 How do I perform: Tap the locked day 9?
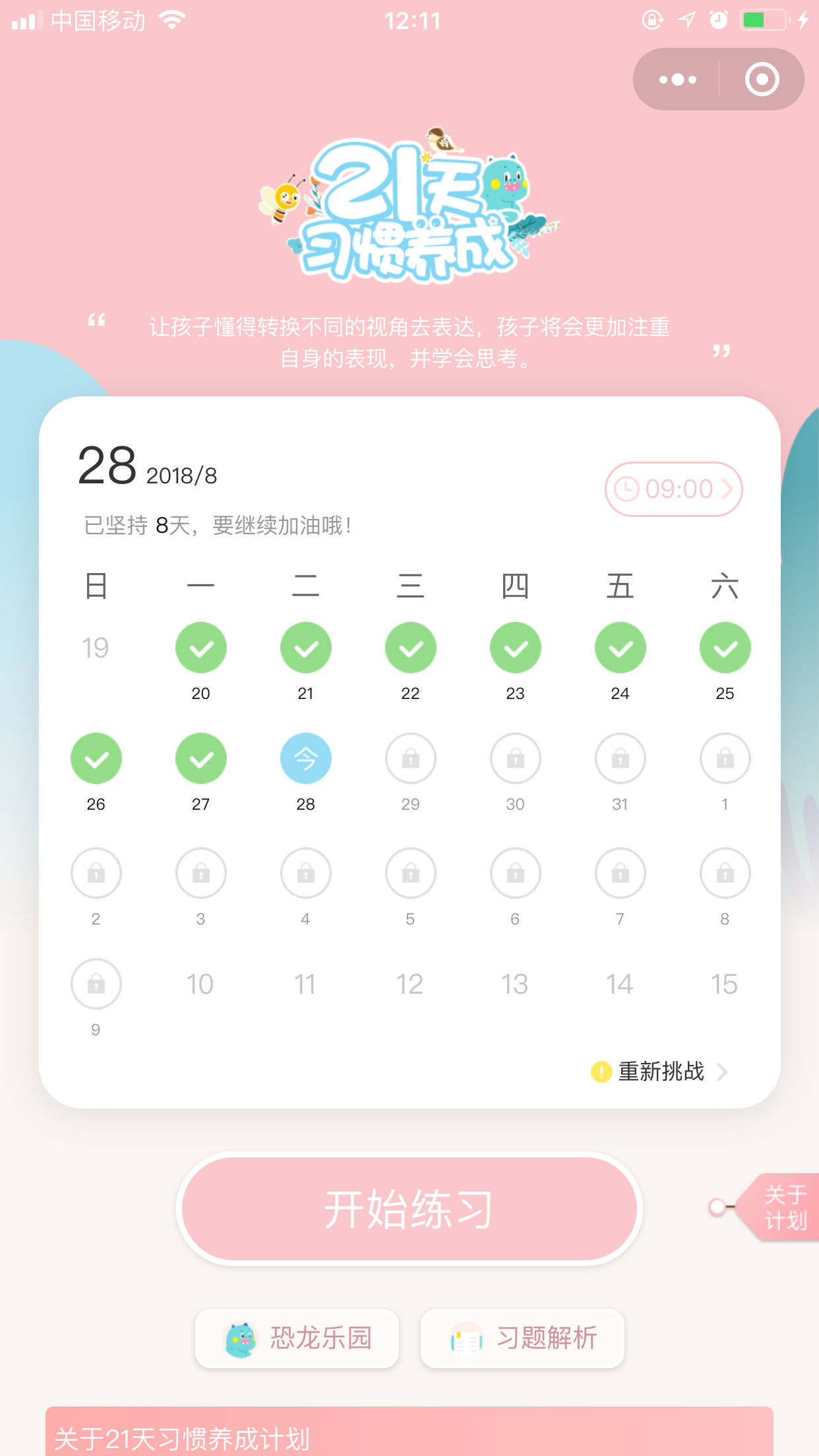coord(96,984)
